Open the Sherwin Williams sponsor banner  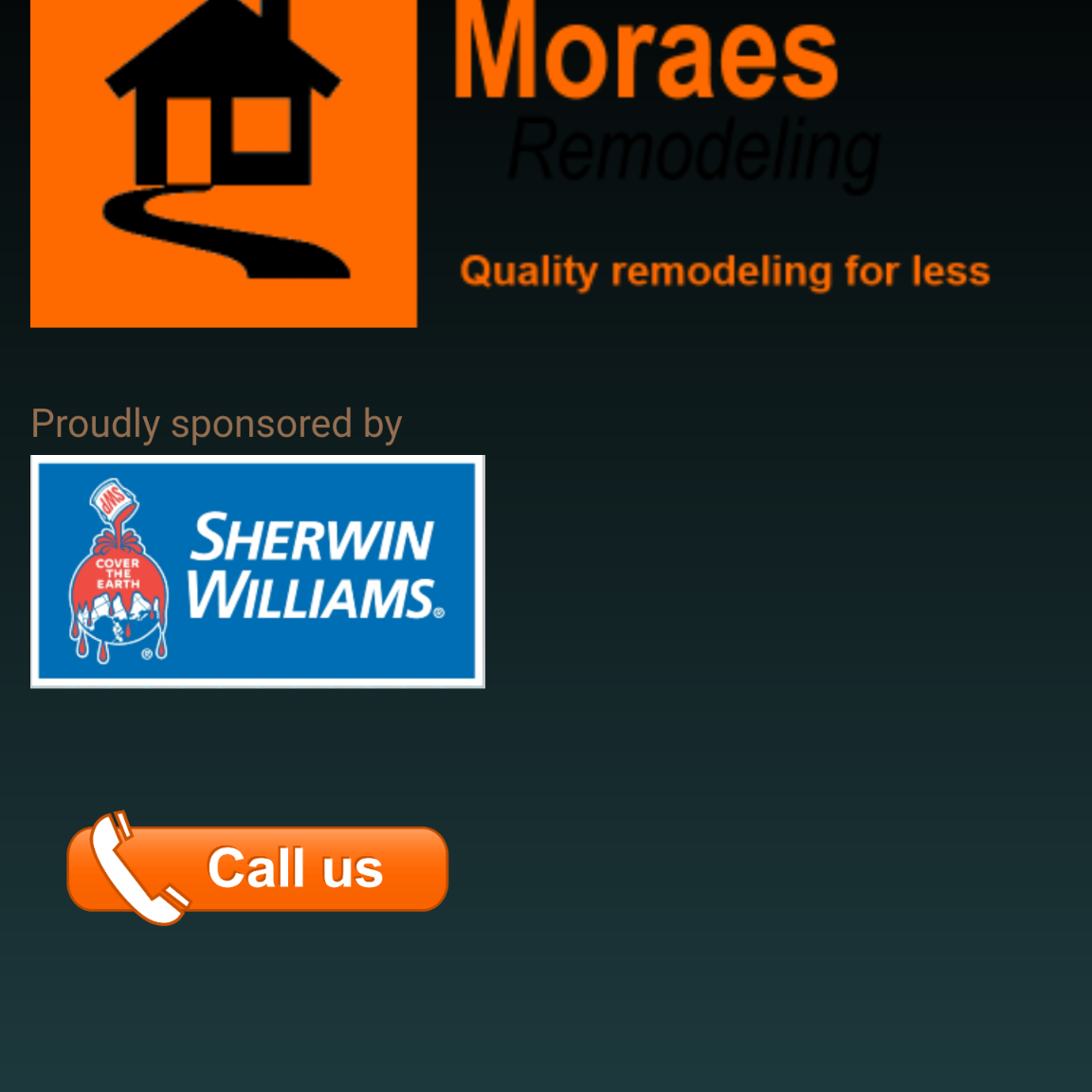point(258,572)
